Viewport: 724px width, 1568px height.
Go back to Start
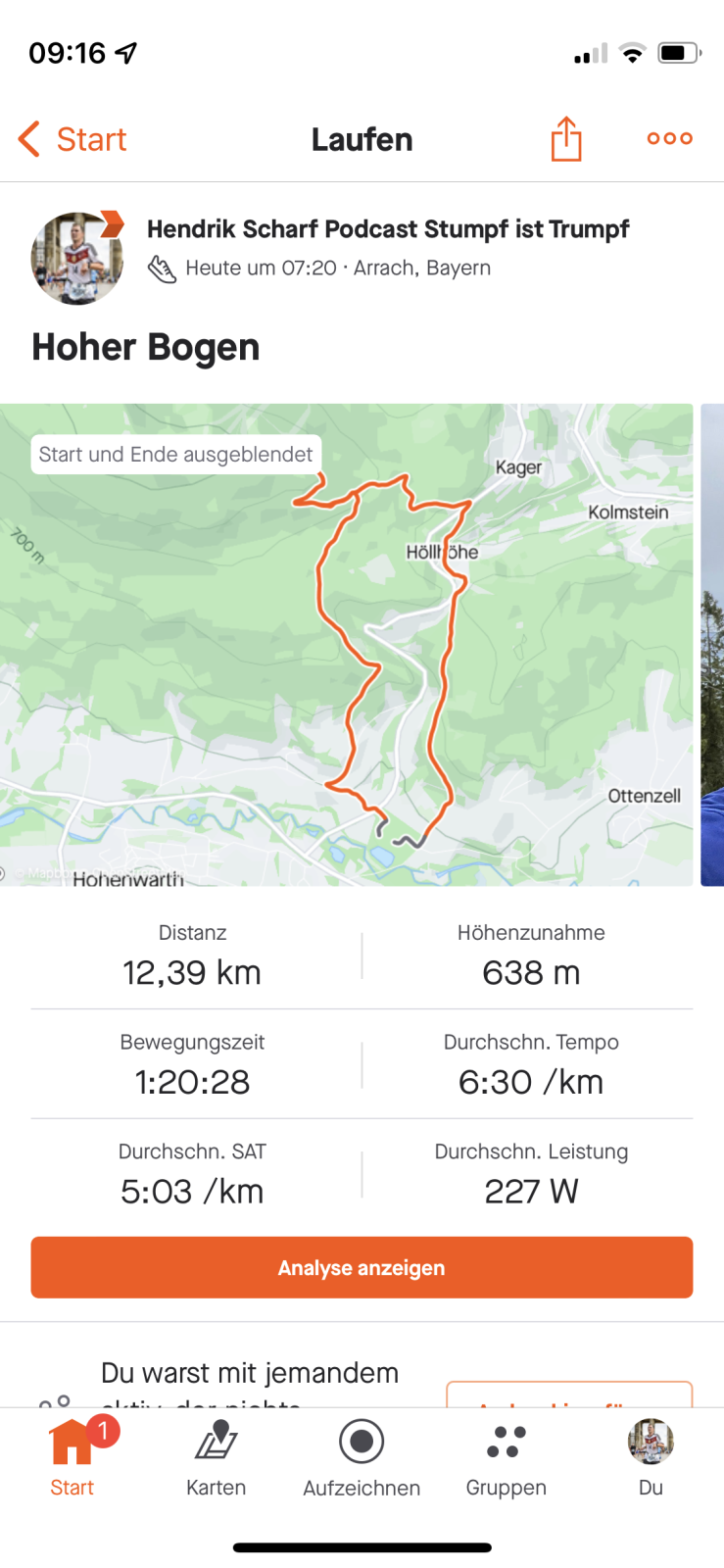point(72,139)
